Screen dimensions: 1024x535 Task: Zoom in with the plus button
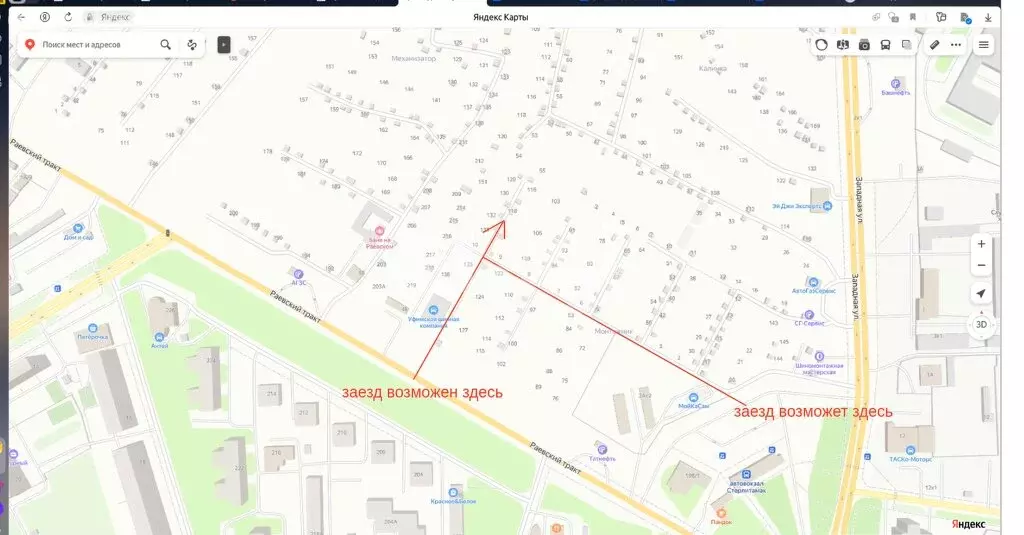[x=981, y=244]
